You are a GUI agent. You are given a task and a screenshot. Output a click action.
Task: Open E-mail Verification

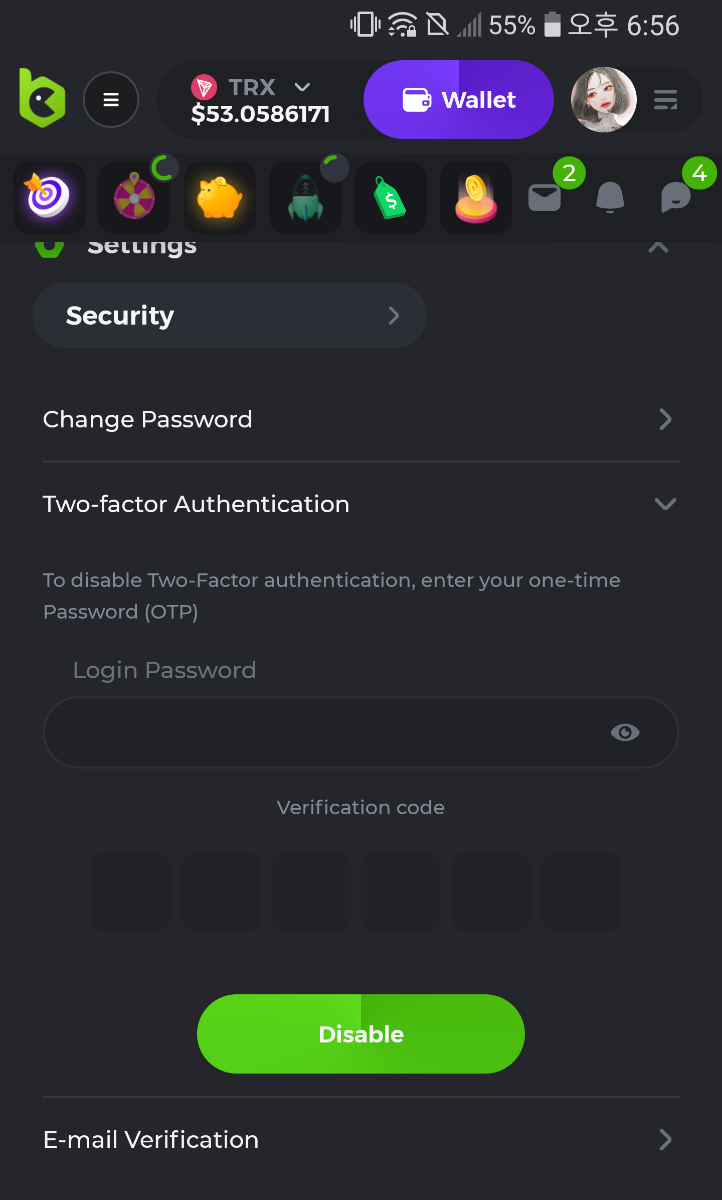pos(360,1140)
